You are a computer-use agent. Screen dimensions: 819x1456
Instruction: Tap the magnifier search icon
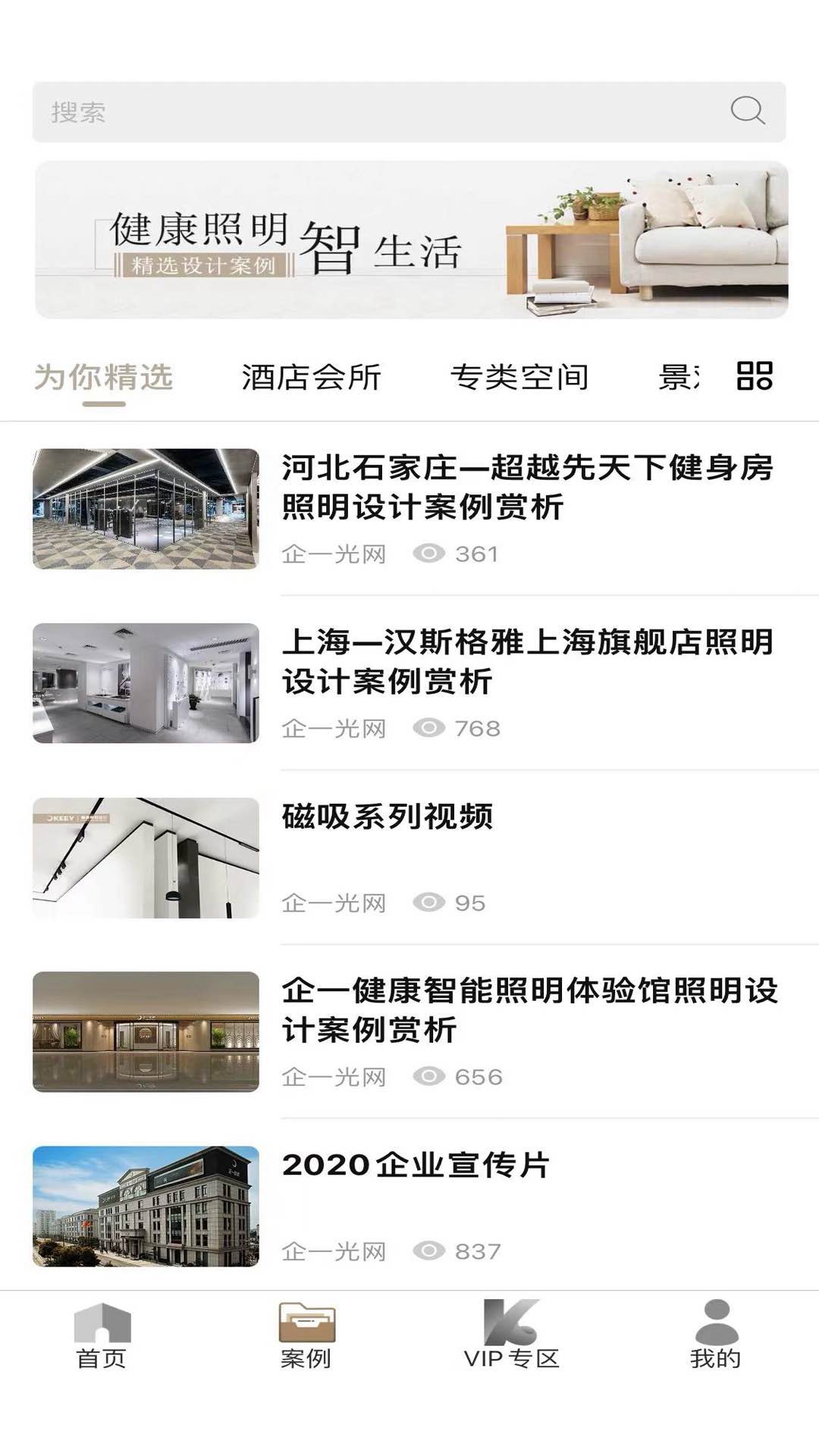747,111
